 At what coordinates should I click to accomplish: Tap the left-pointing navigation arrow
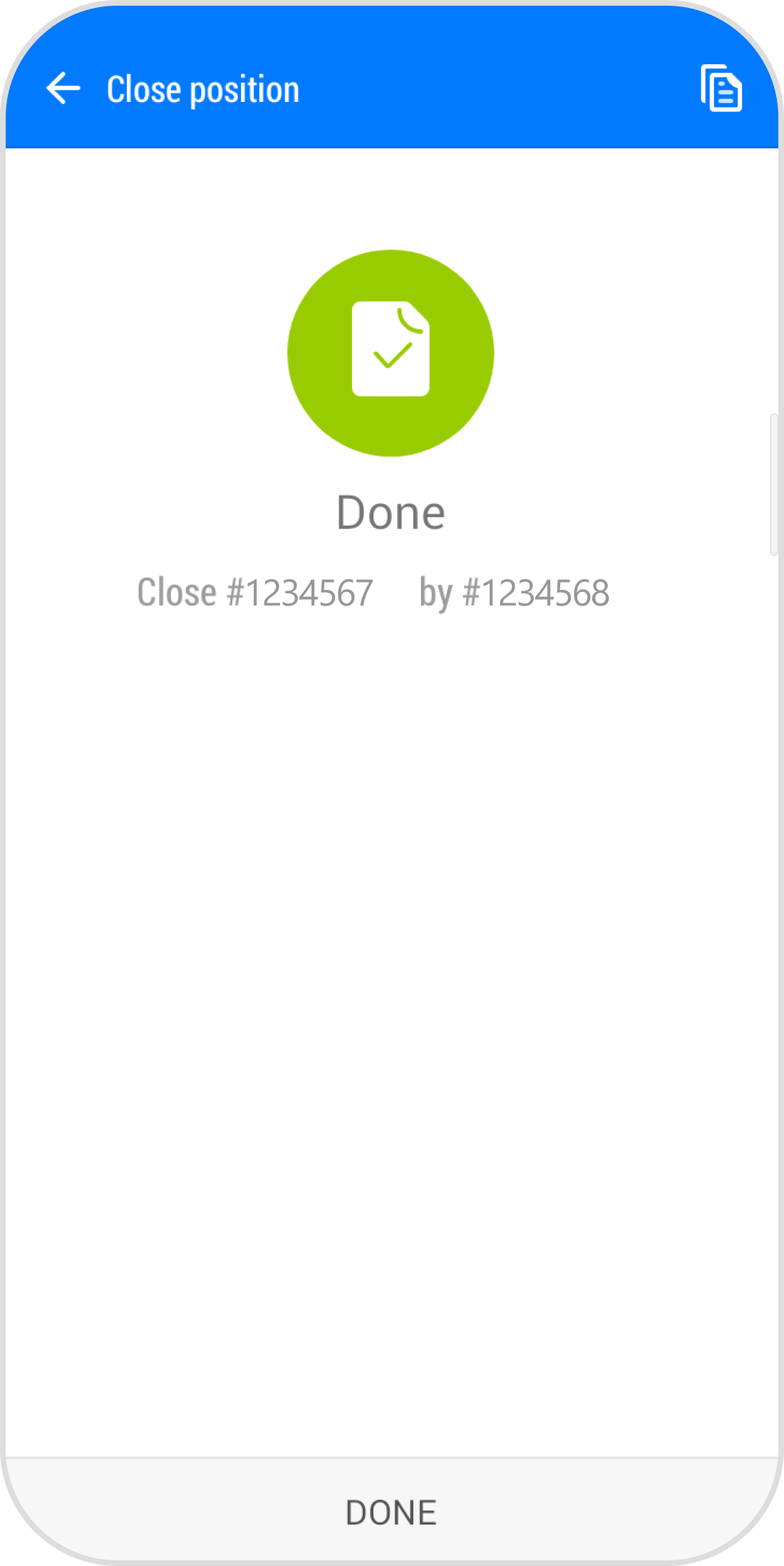(x=63, y=88)
